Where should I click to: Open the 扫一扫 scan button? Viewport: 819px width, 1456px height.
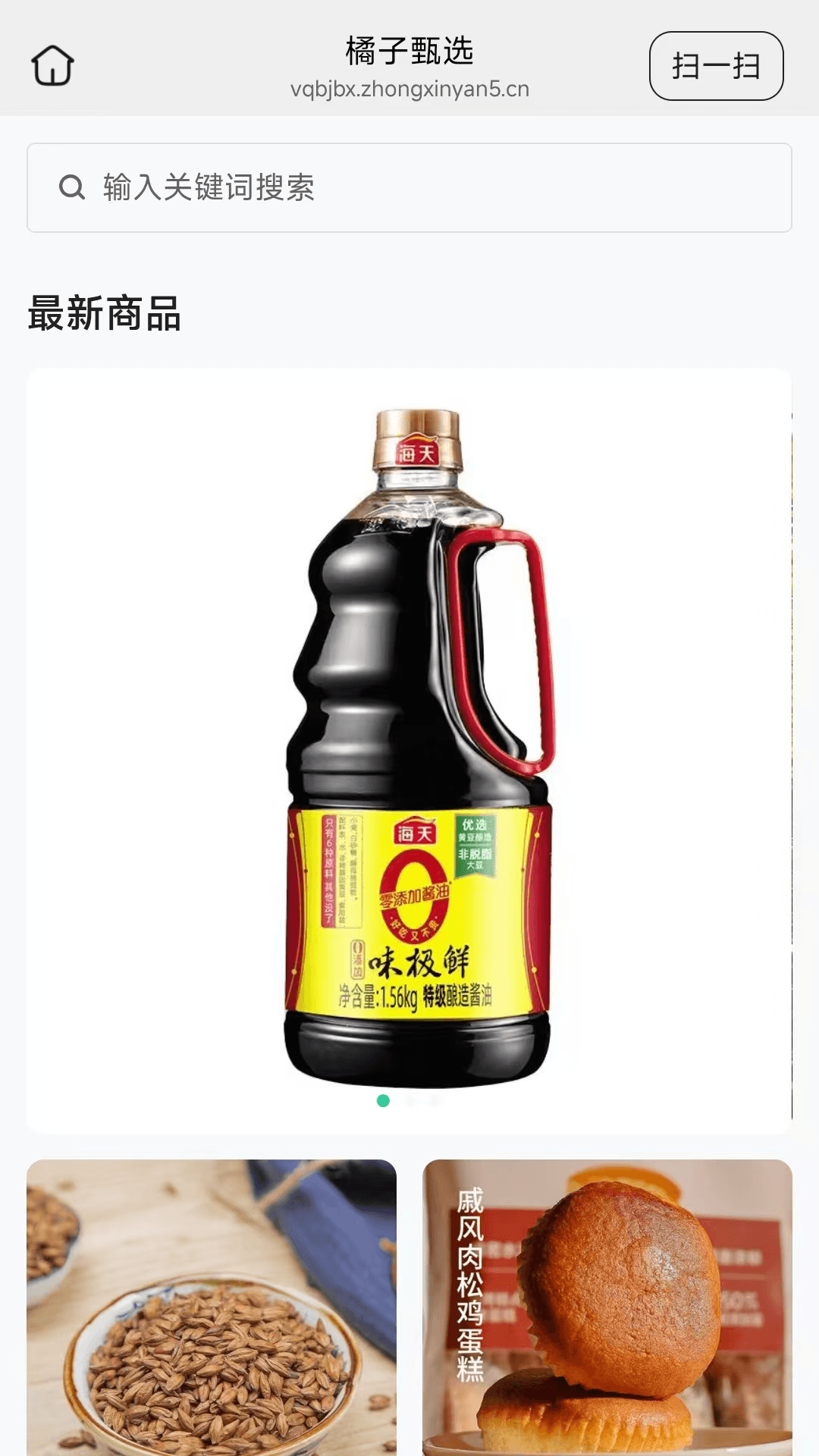coord(716,66)
